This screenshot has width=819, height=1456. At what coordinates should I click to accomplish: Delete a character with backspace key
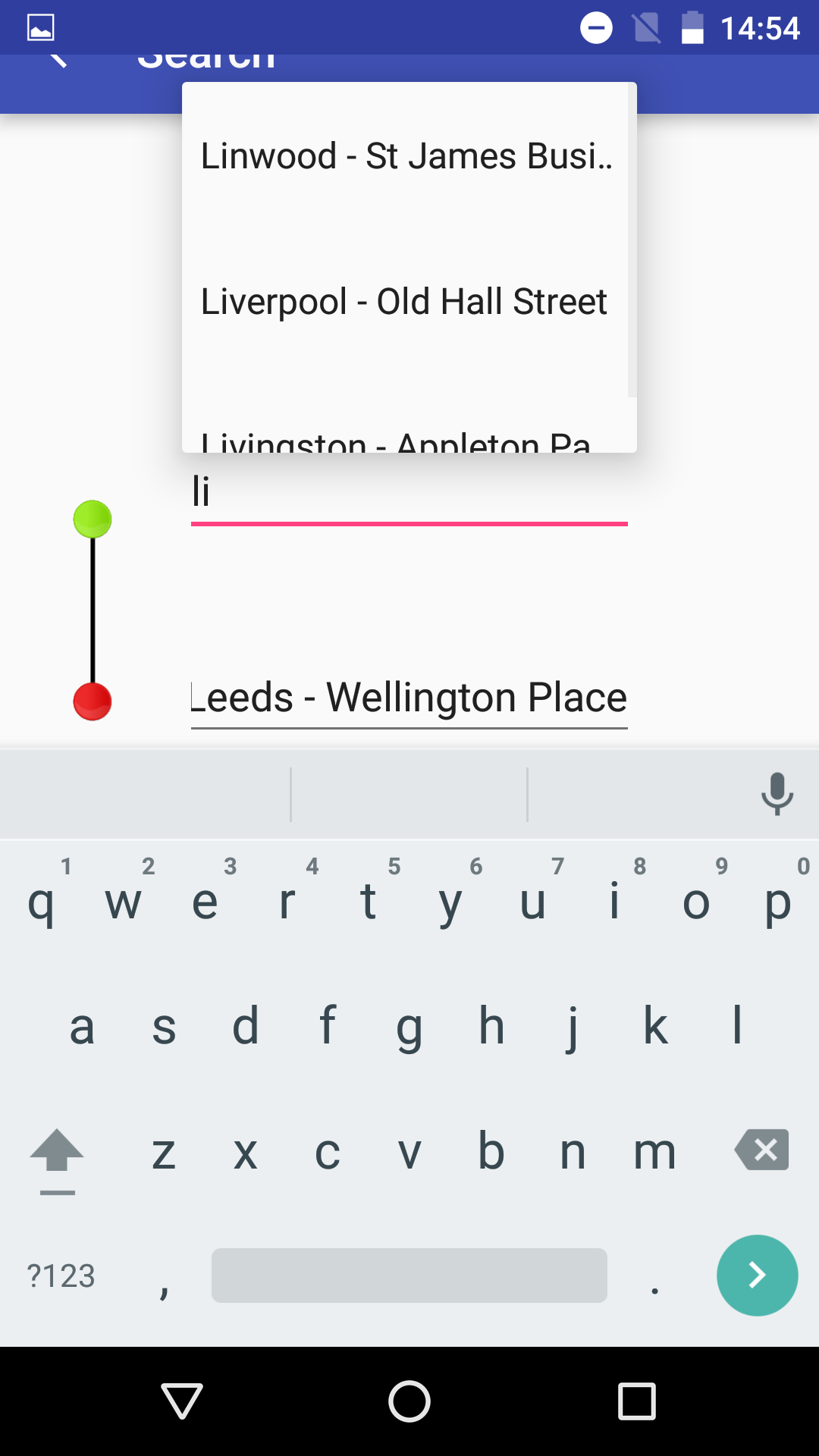(x=761, y=1150)
